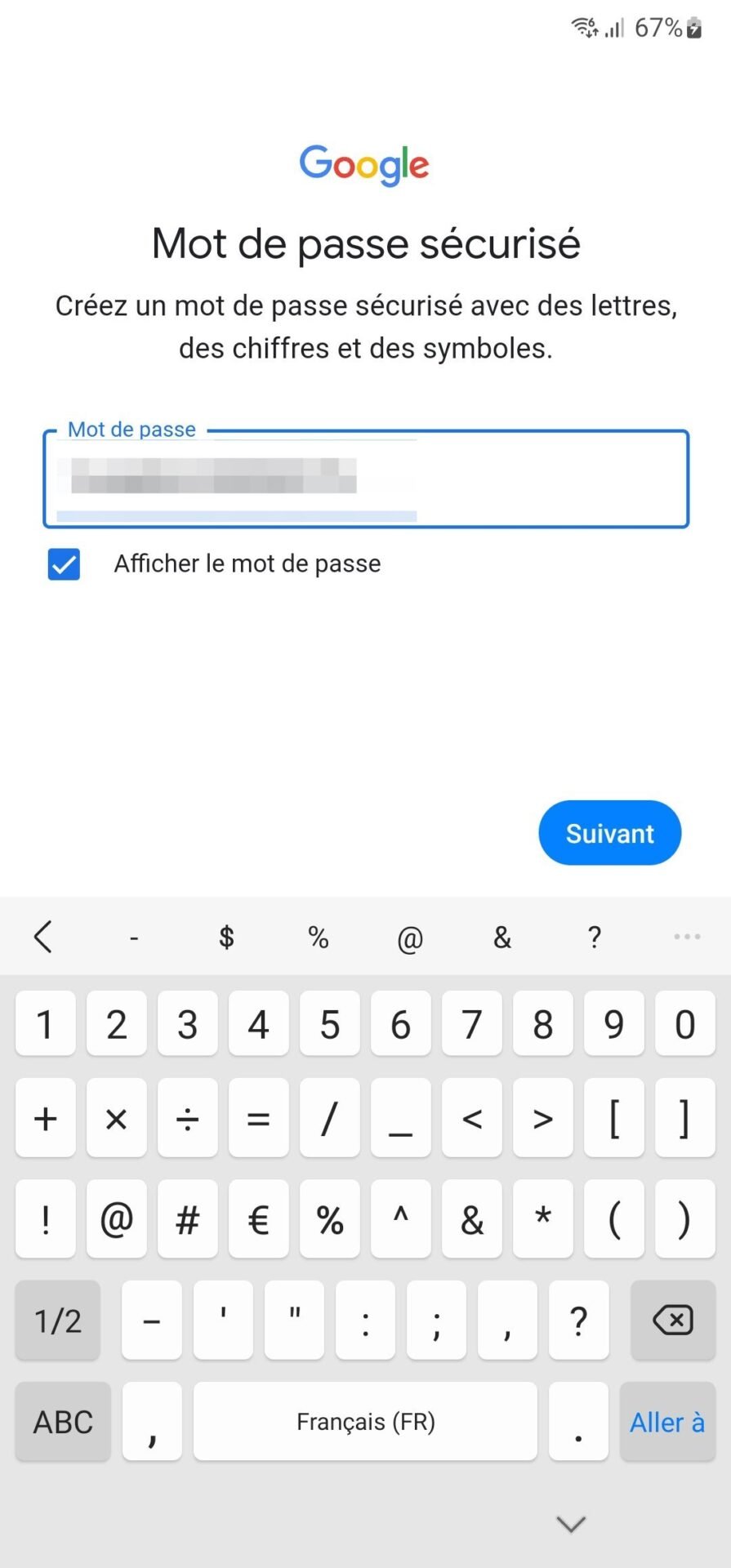Open symbols page 1/2 key

click(x=58, y=1320)
